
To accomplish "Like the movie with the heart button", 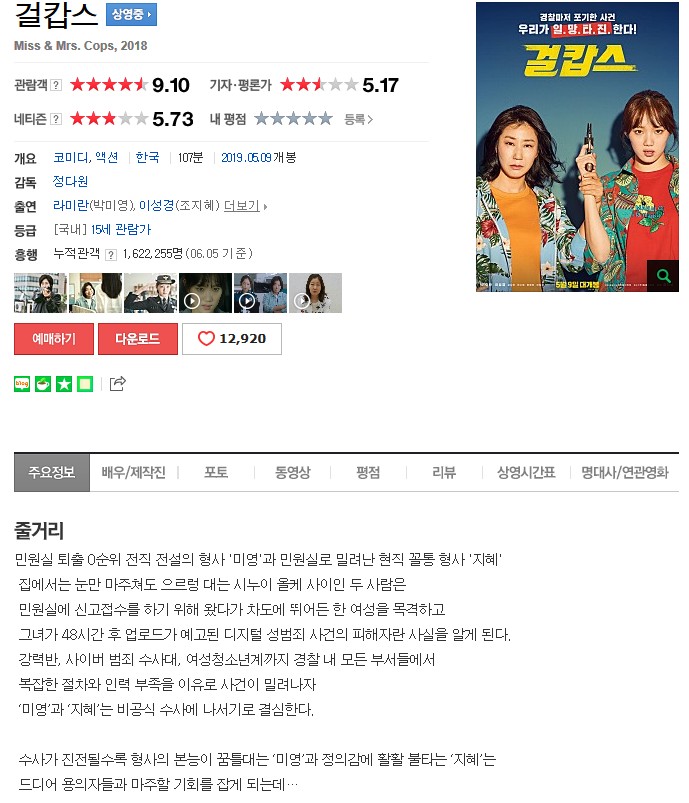I will click(231, 339).
